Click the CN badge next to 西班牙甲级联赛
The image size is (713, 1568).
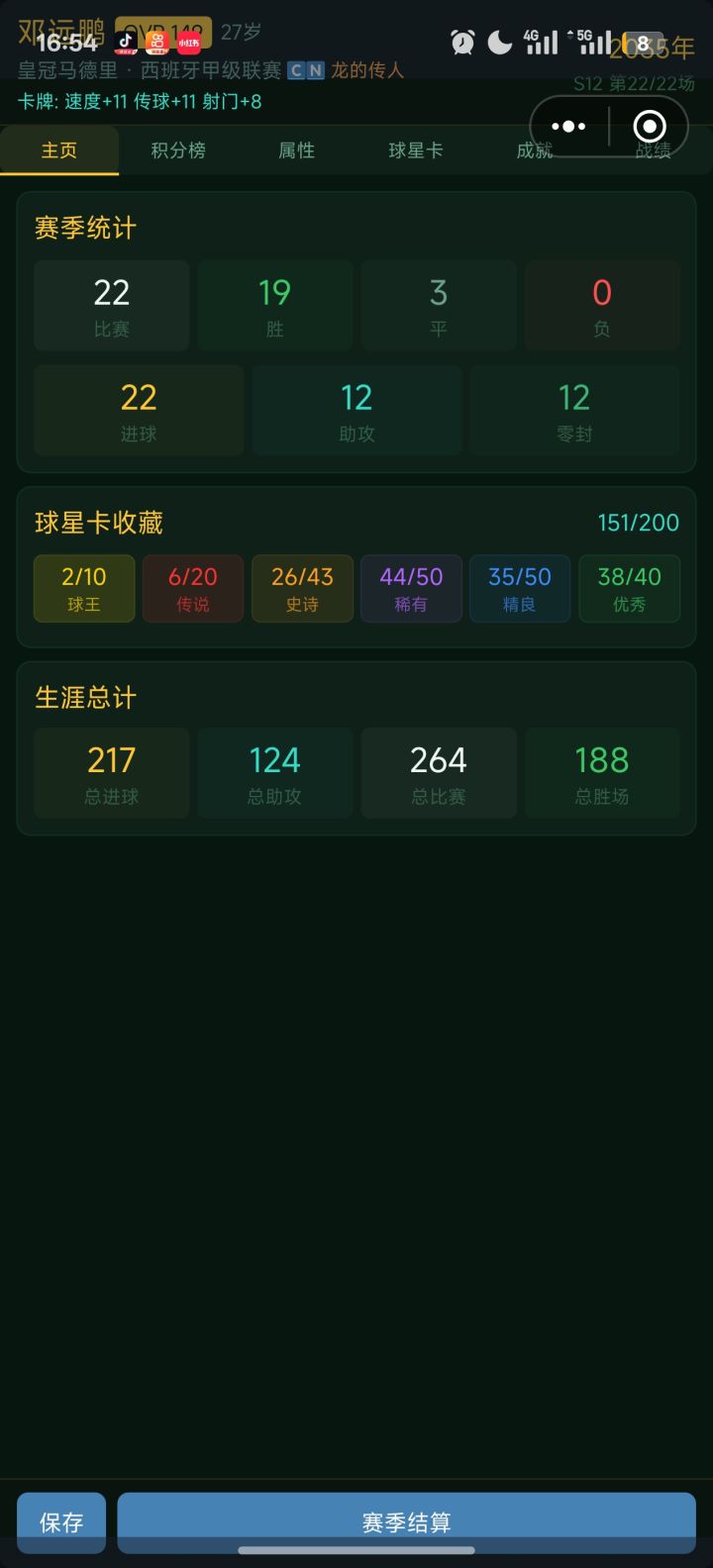point(305,70)
